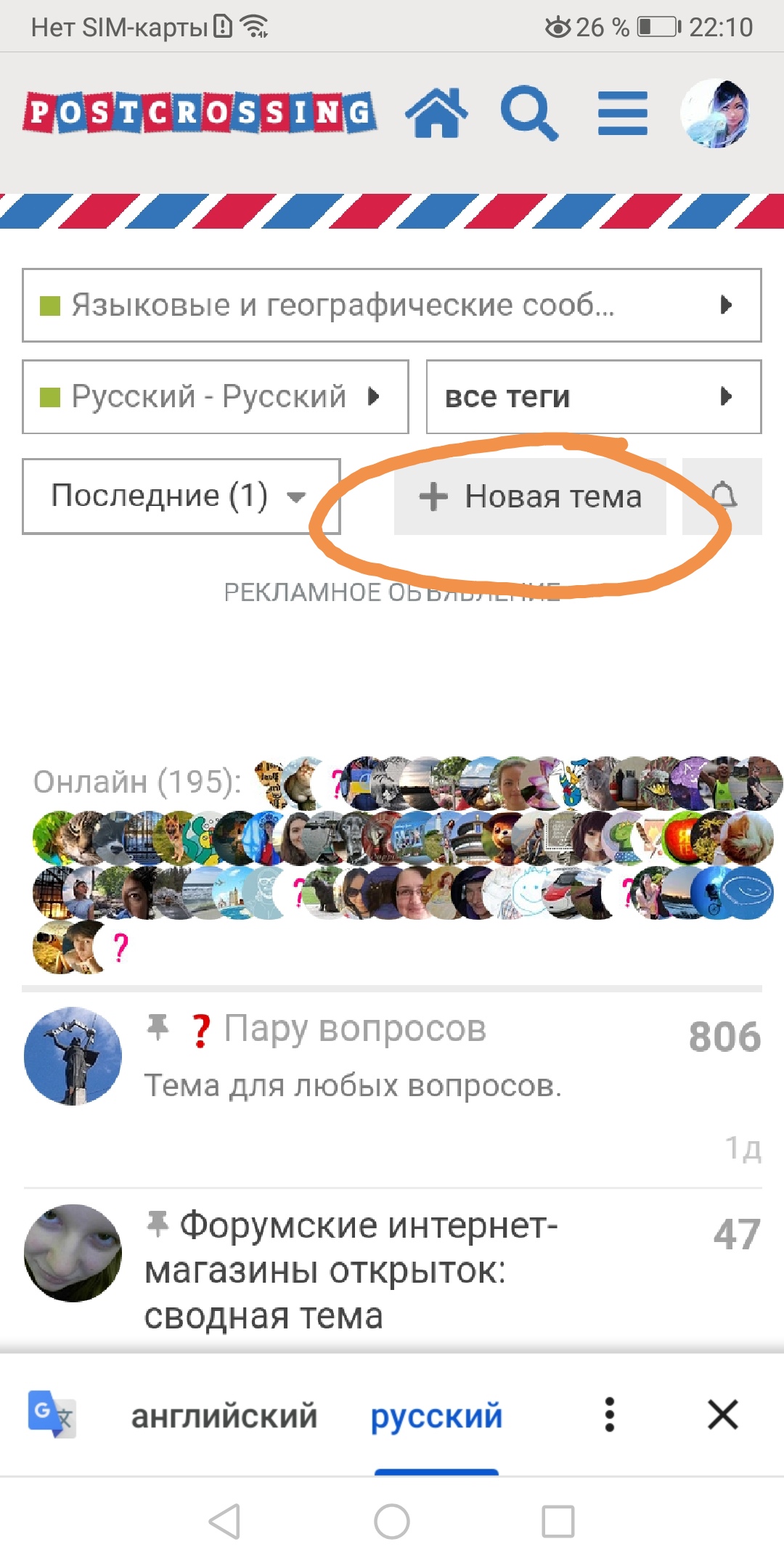The image size is (784, 1568).
Task: Open the все теги tag filter
Action: coord(593,396)
